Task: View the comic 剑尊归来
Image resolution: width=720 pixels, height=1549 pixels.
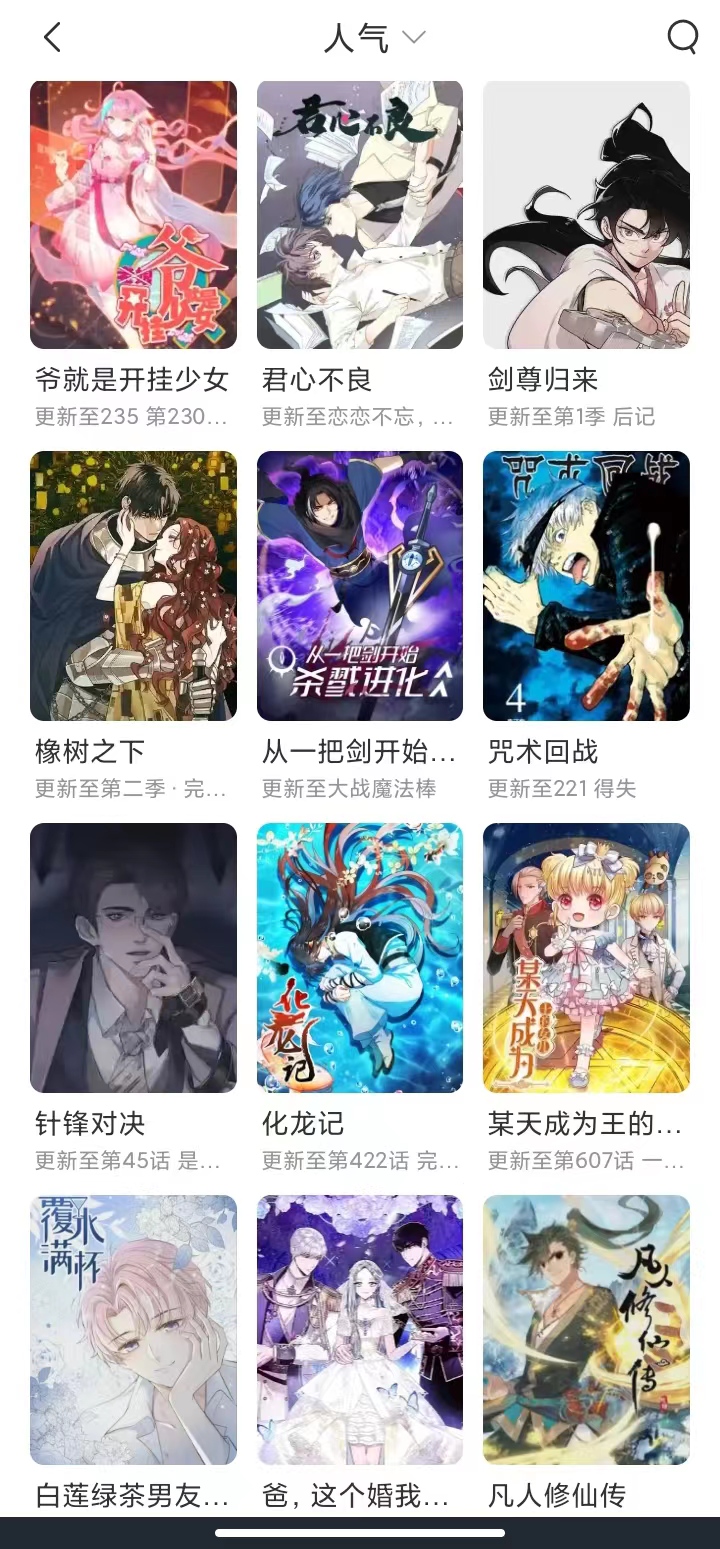Action: coord(586,215)
